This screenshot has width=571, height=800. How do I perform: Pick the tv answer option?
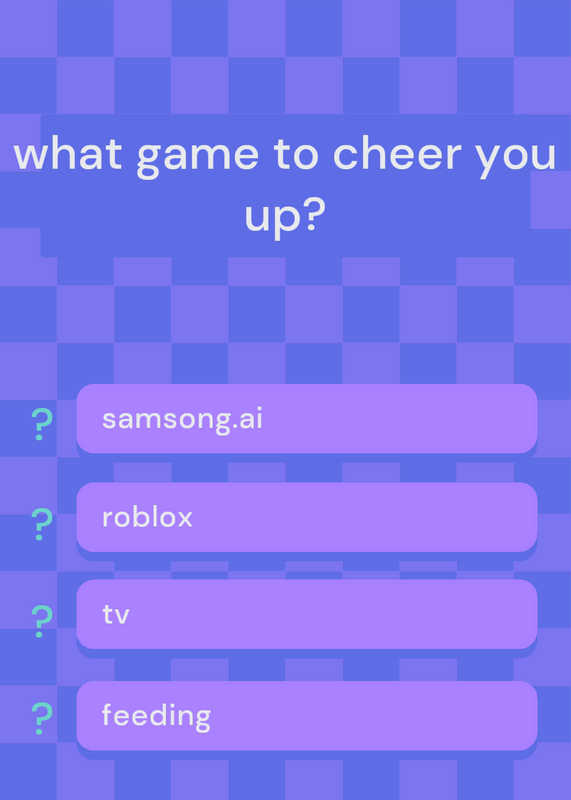point(307,614)
